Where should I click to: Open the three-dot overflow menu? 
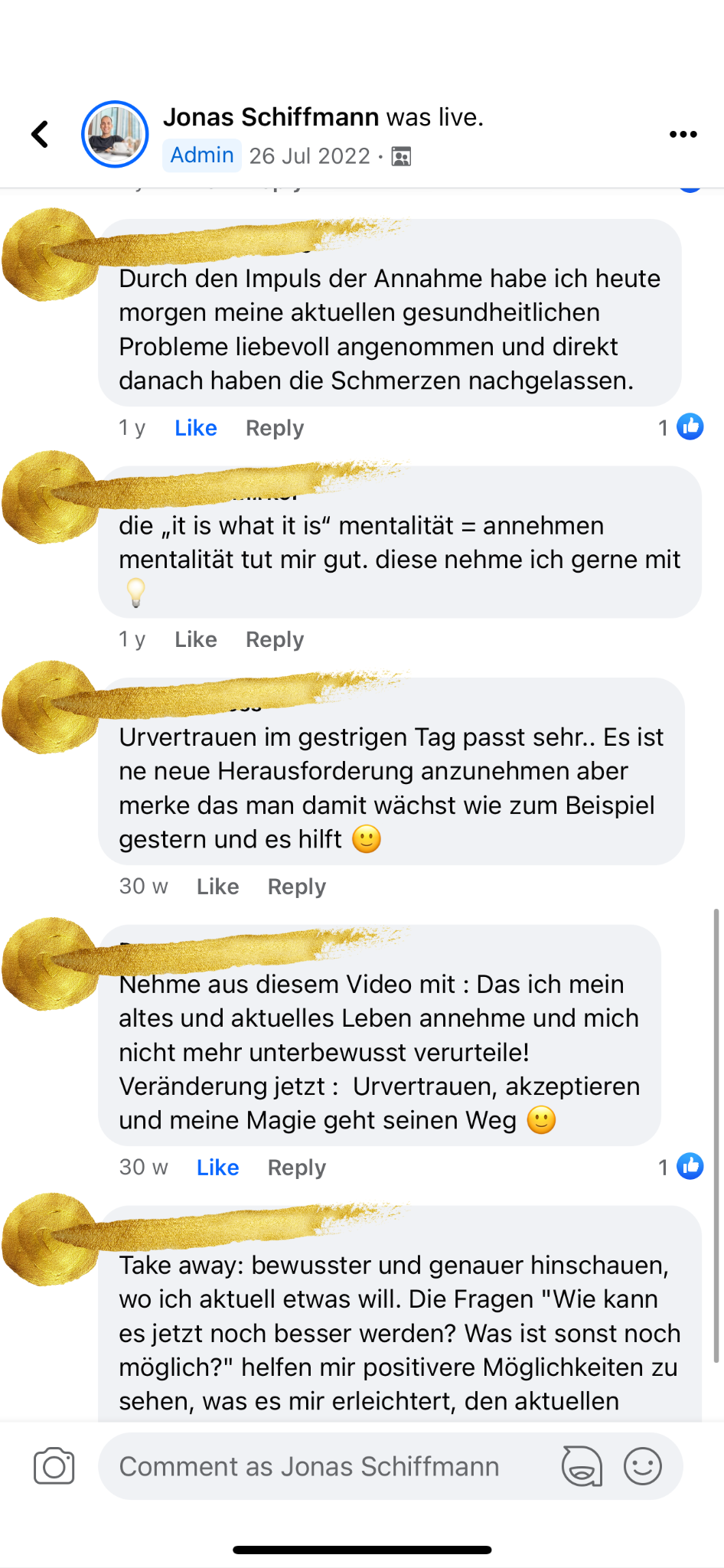point(683,134)
